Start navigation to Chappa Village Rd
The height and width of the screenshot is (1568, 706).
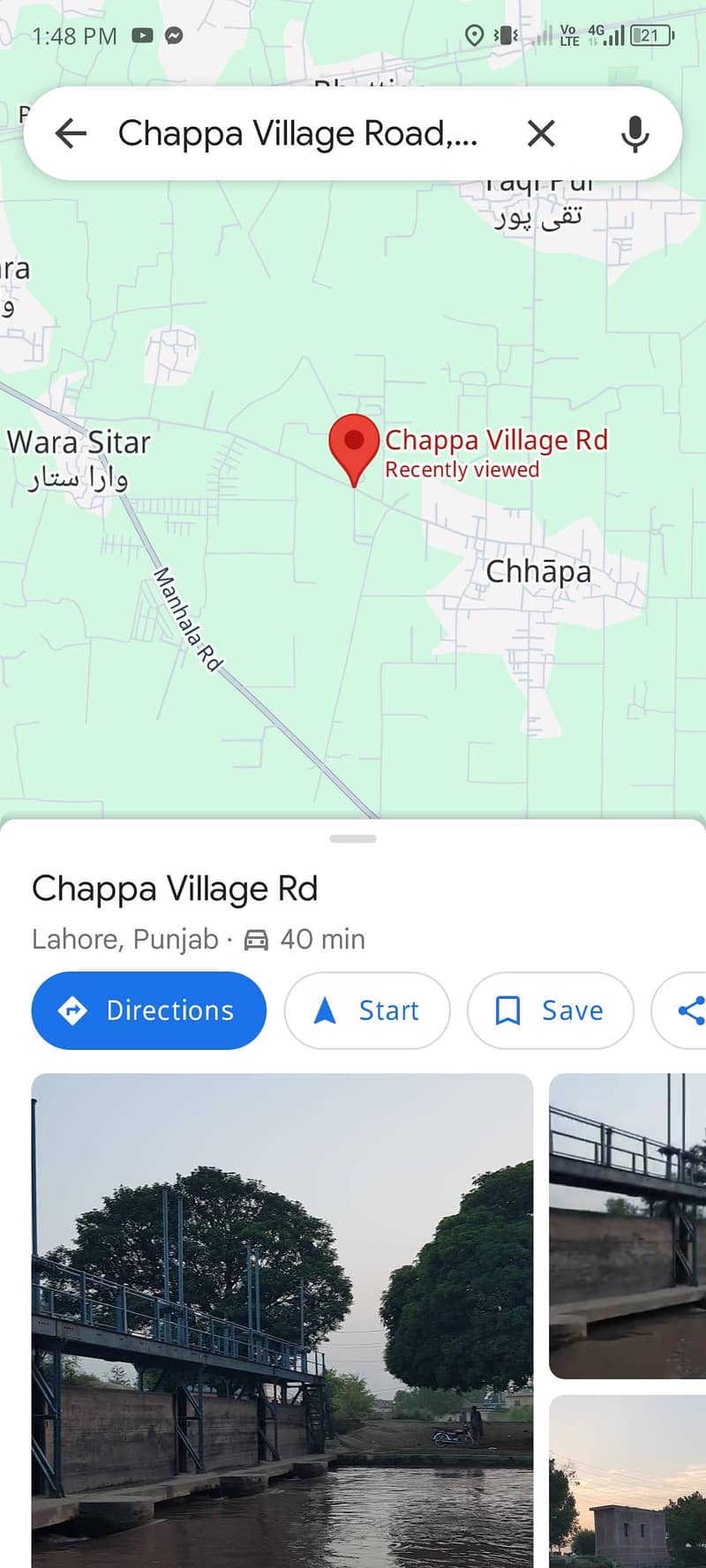367,1010
